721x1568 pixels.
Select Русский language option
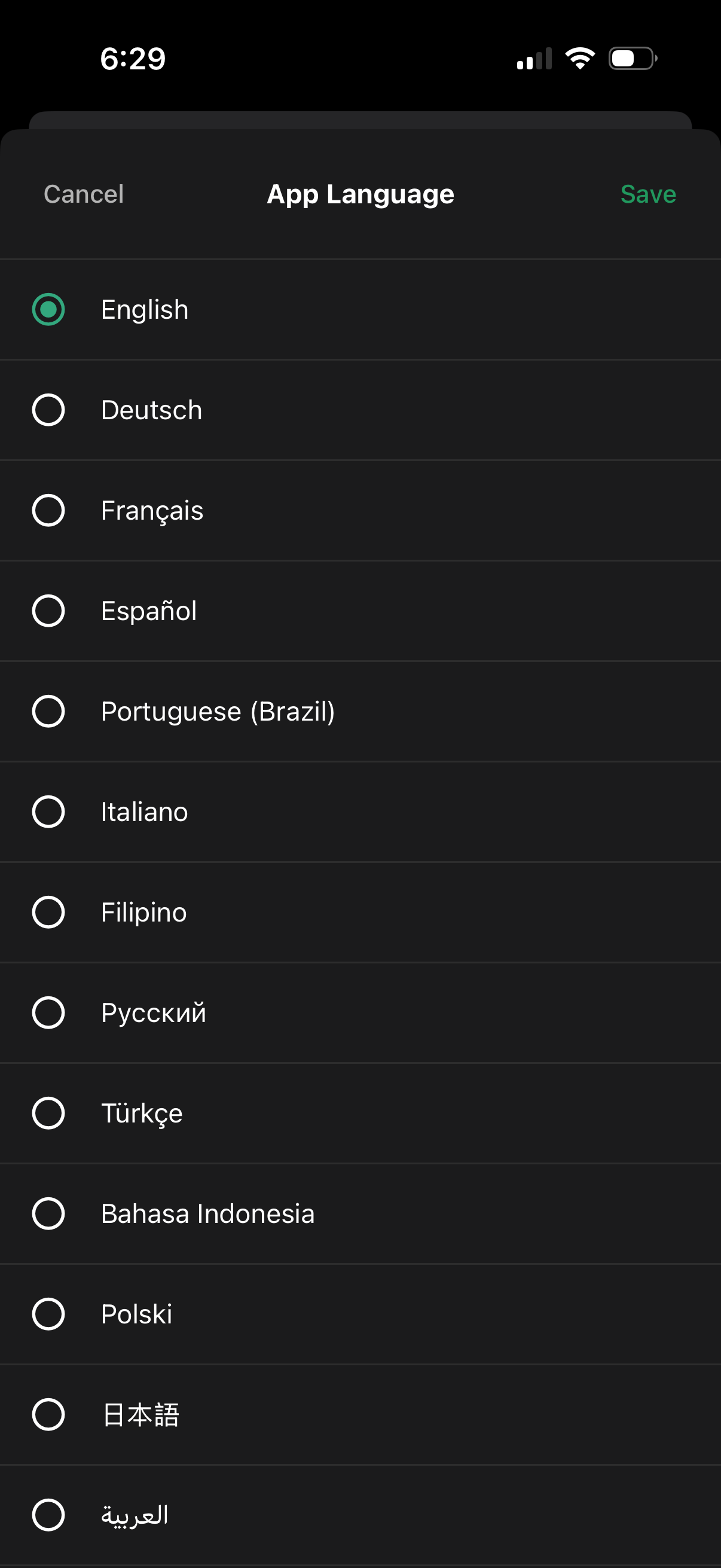point(48,1012)
